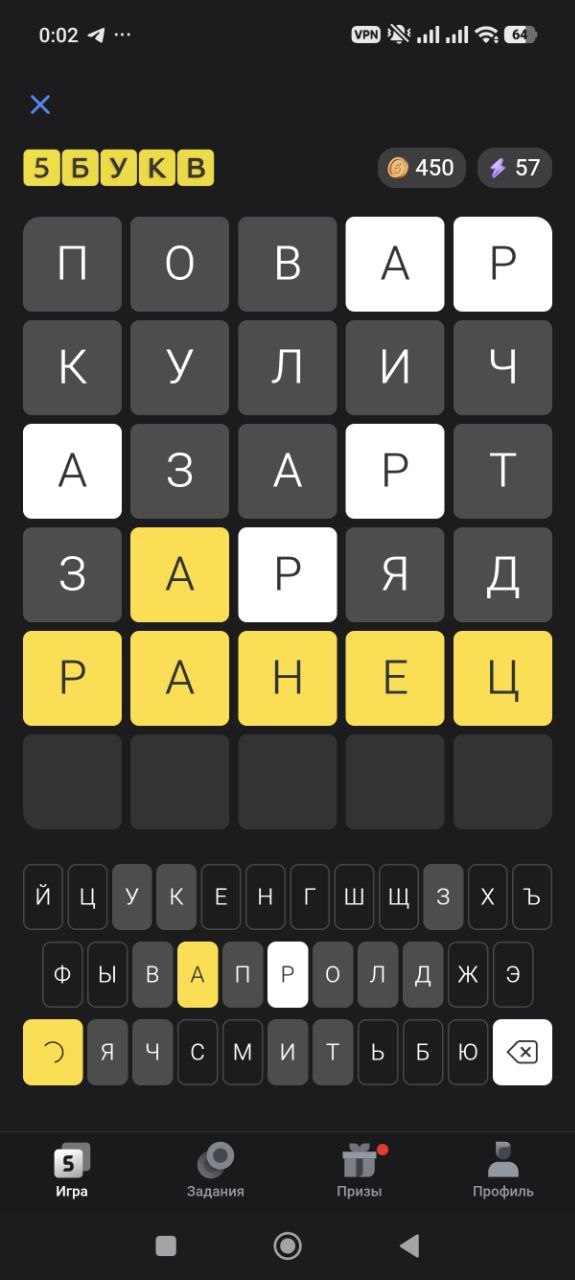Image resolution: width=575 pixels, height=1280 pixels.
Task: Delete last letter with backspace key
Action: point(522,1052)
